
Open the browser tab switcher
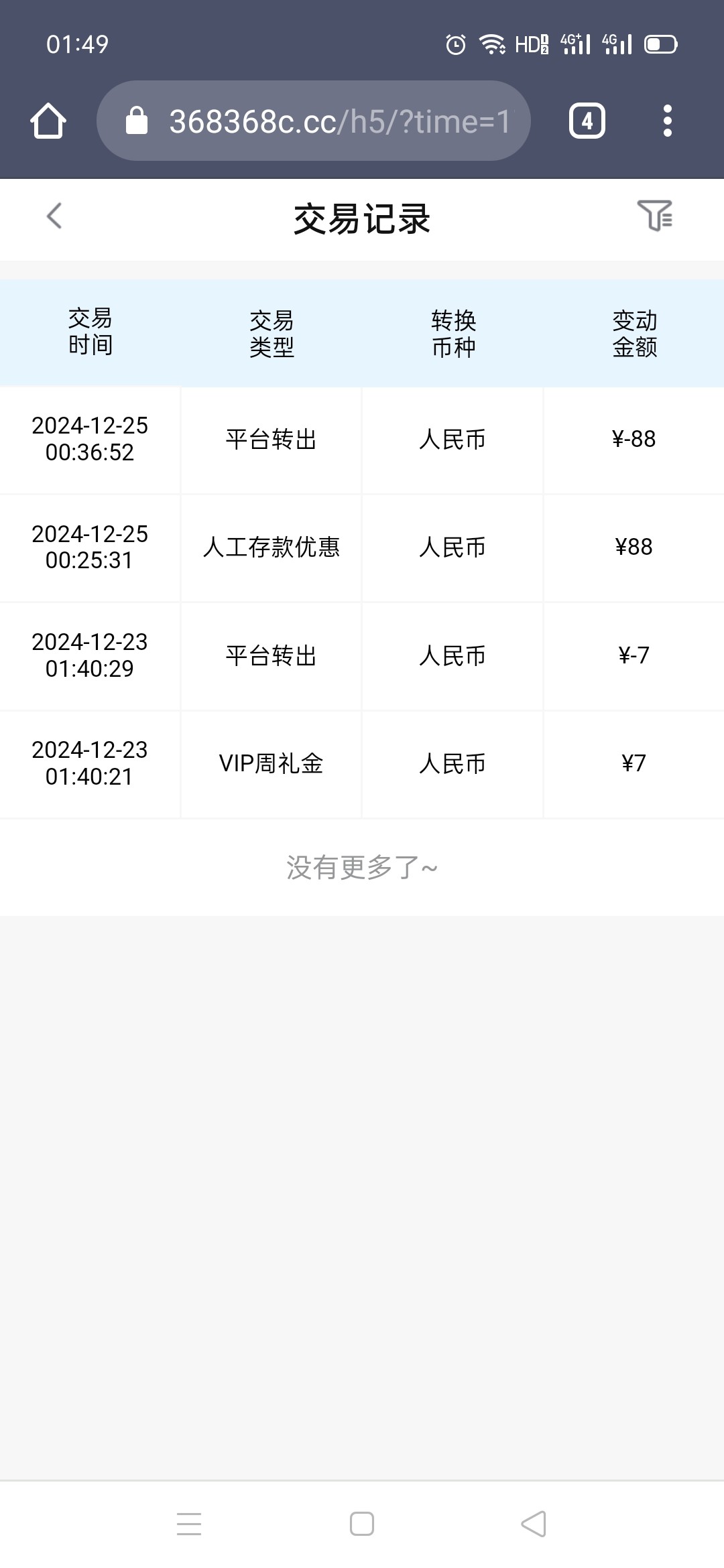(587, 121)
